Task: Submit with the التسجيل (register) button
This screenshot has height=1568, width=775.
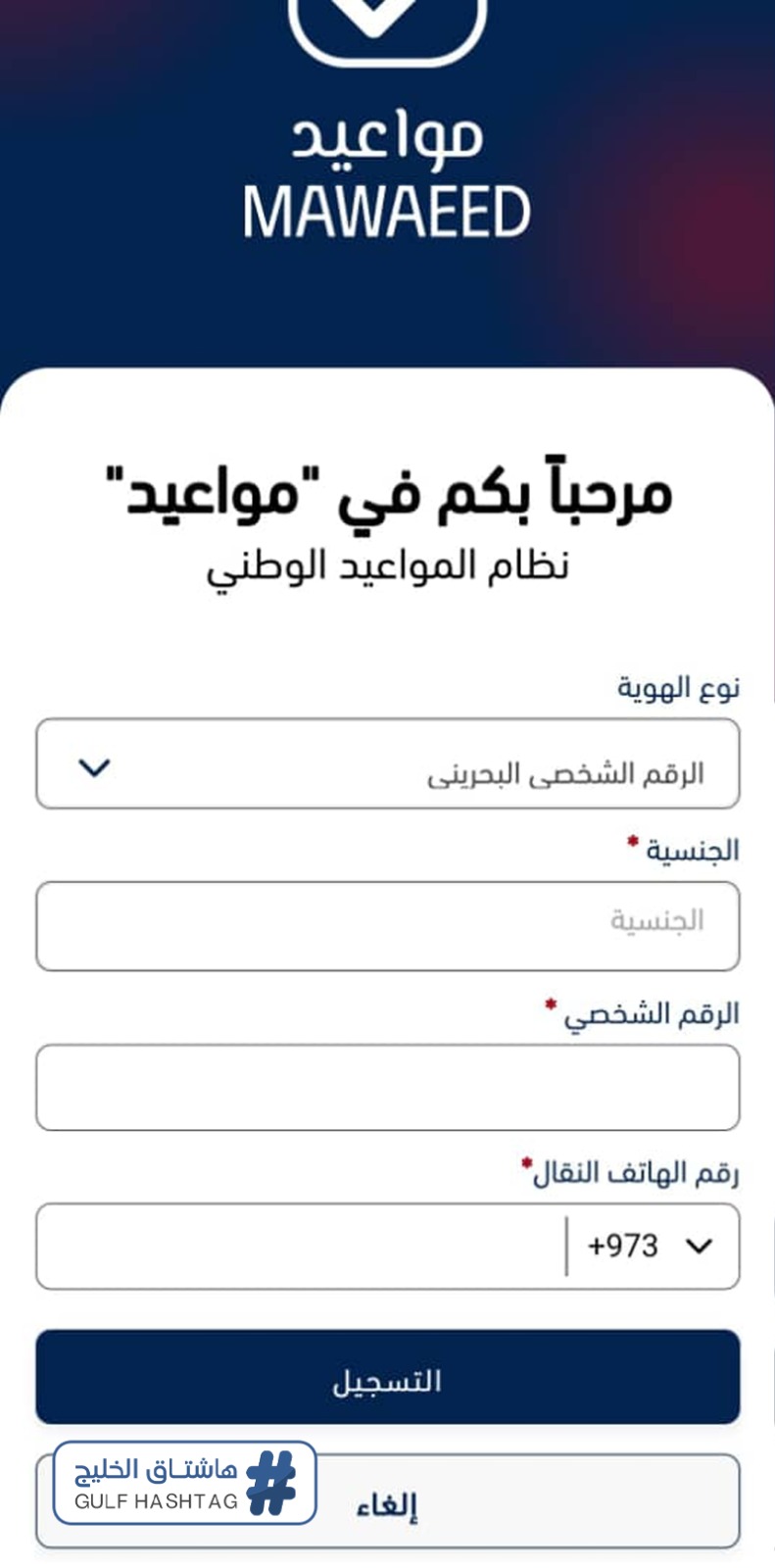Action: pos(387,1377)
